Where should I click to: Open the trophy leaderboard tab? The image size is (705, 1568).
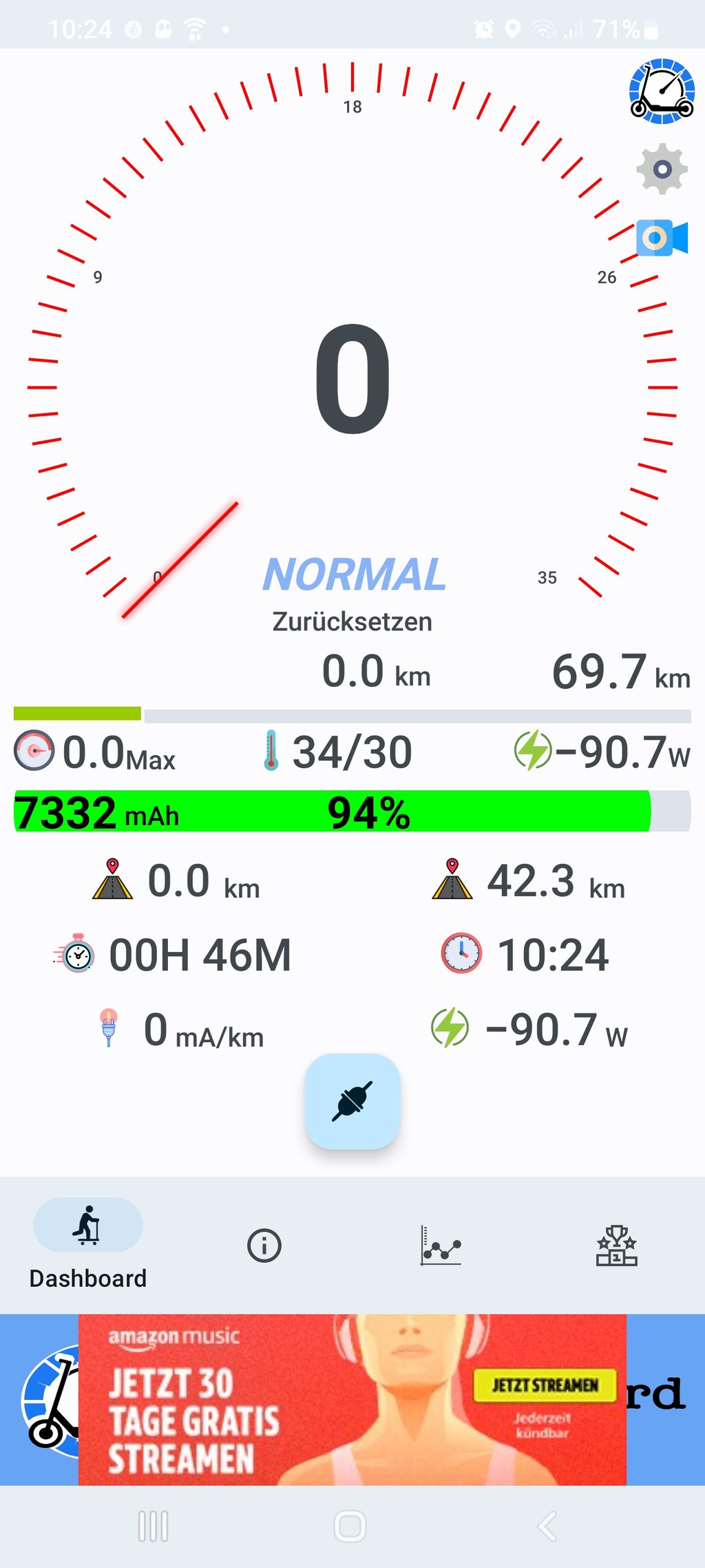(x=616, y=1246)
